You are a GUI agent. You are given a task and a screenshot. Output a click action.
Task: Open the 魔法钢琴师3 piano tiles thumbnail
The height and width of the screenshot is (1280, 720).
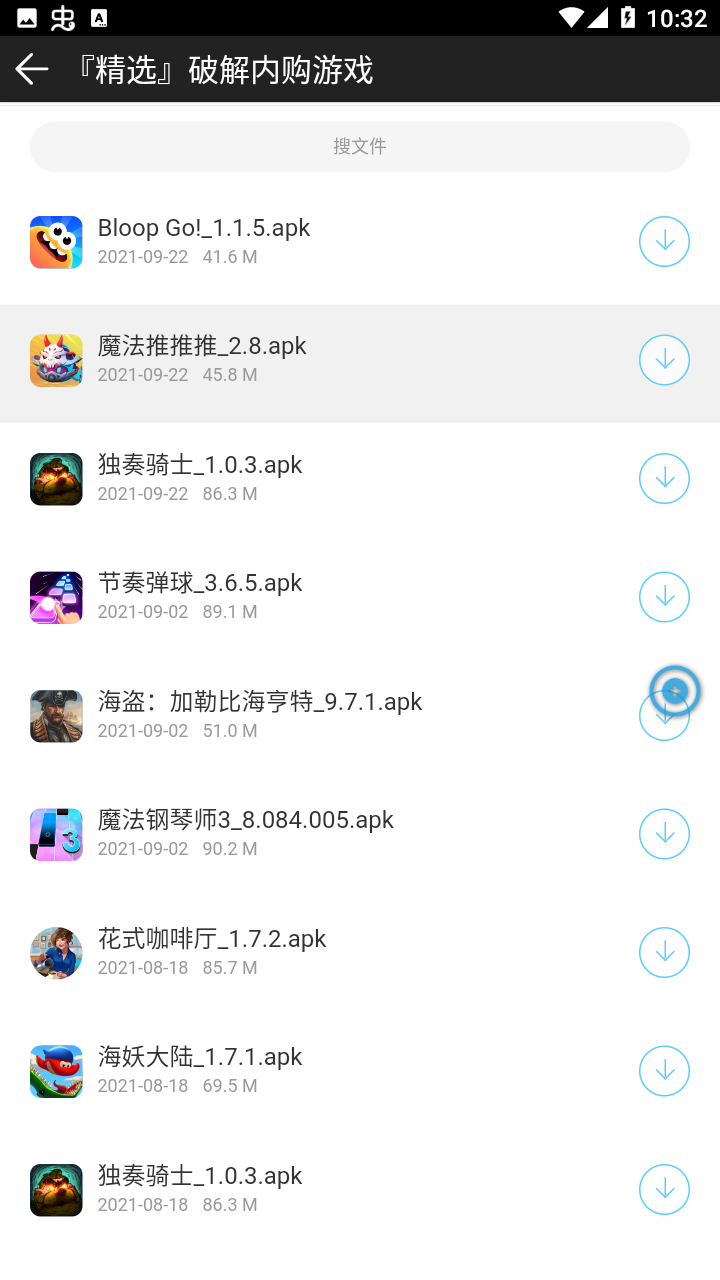click(56, 833)
